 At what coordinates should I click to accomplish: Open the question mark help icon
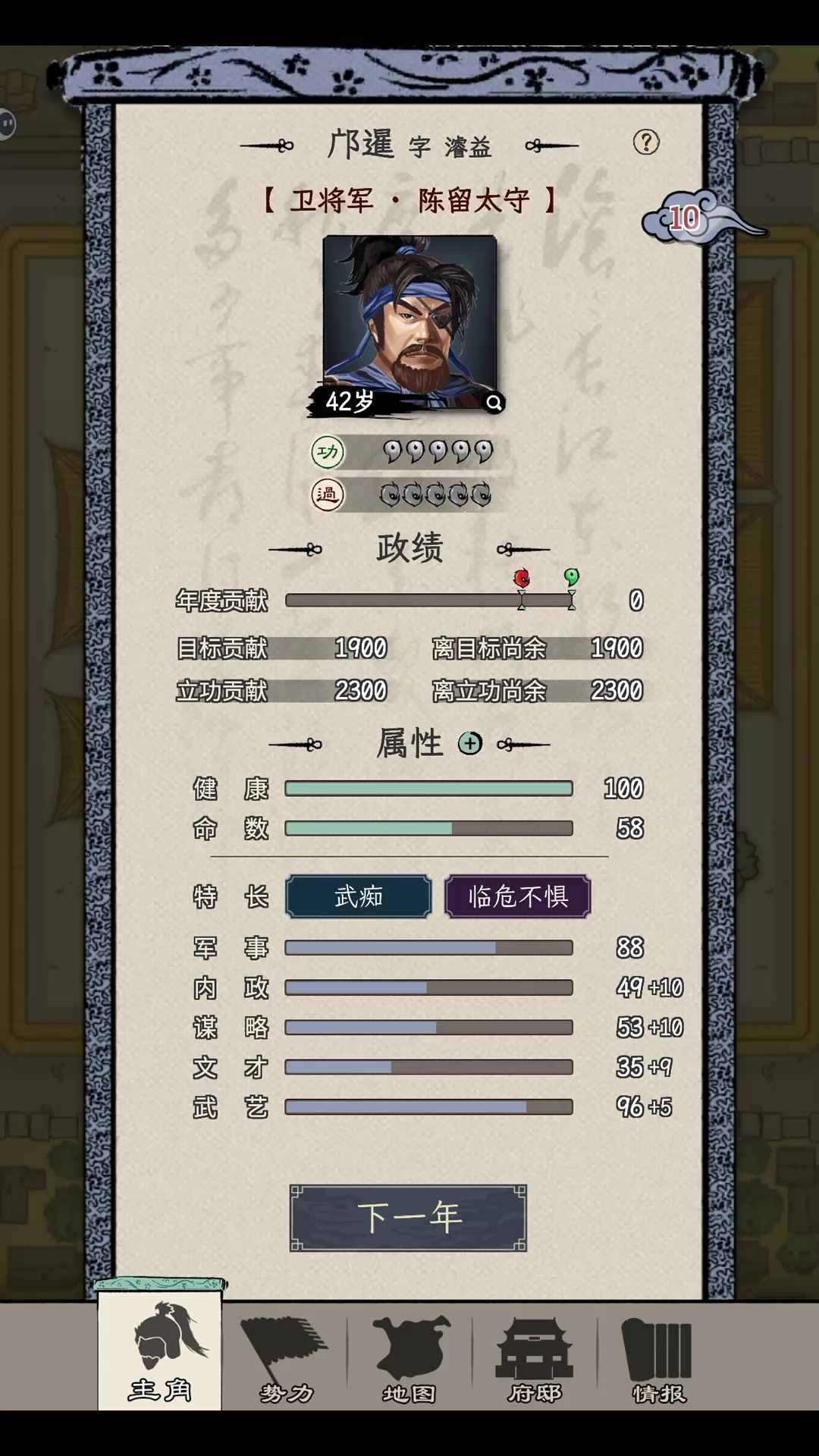(646, 142)
